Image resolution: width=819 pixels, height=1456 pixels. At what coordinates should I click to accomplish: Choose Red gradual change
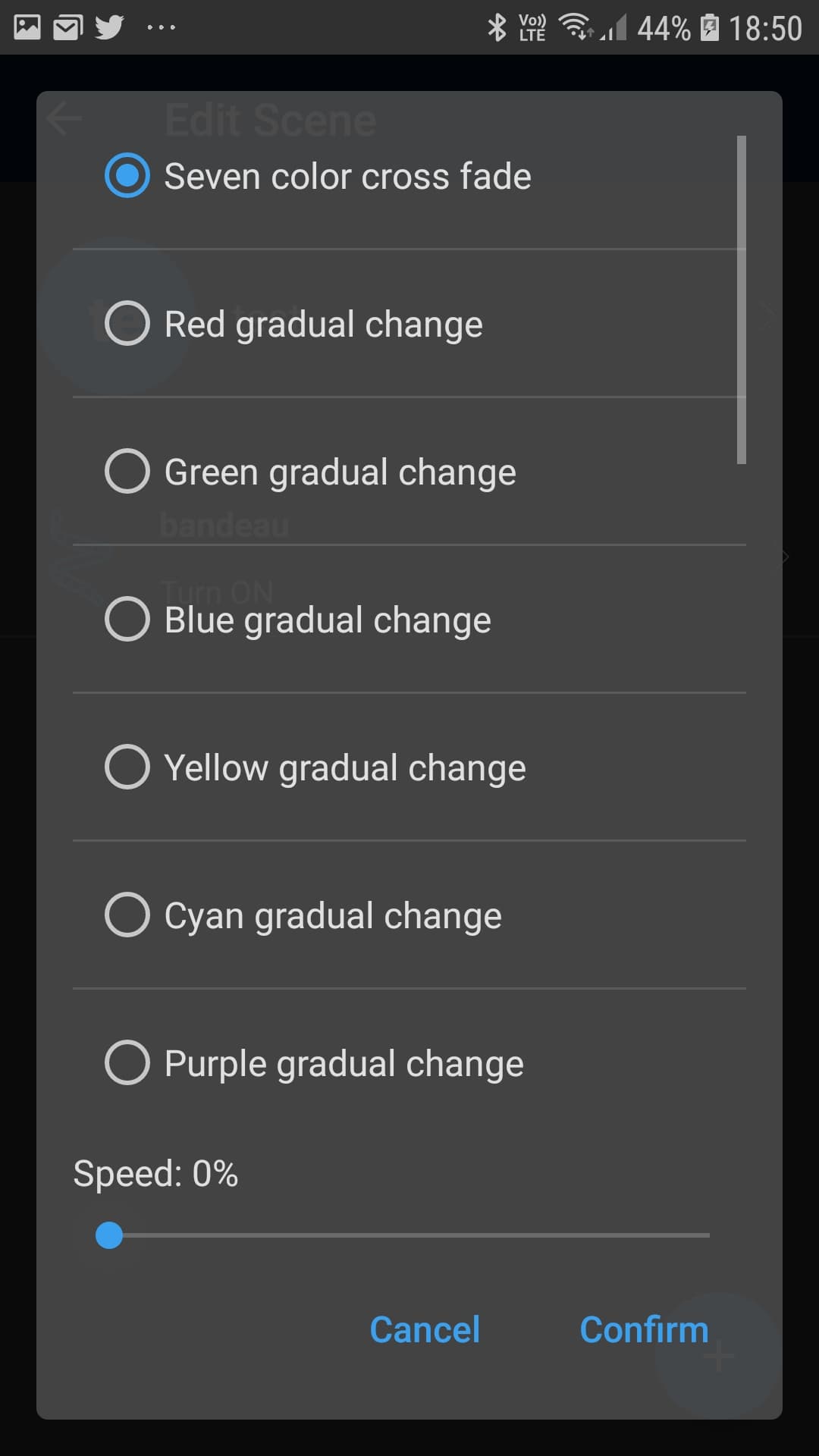[x=409, y=324]
